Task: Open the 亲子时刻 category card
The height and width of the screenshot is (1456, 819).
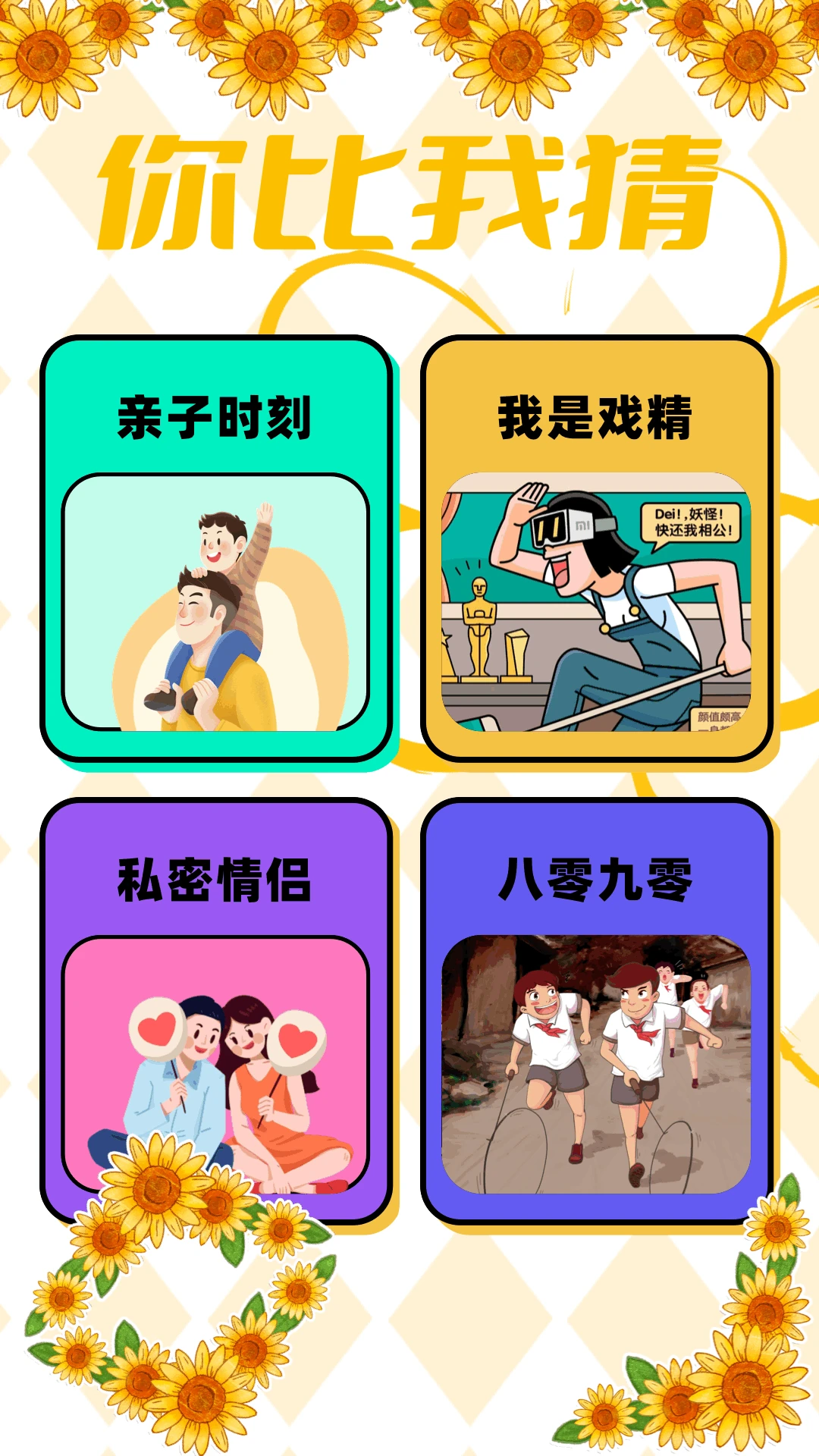Action: point(216,548)
